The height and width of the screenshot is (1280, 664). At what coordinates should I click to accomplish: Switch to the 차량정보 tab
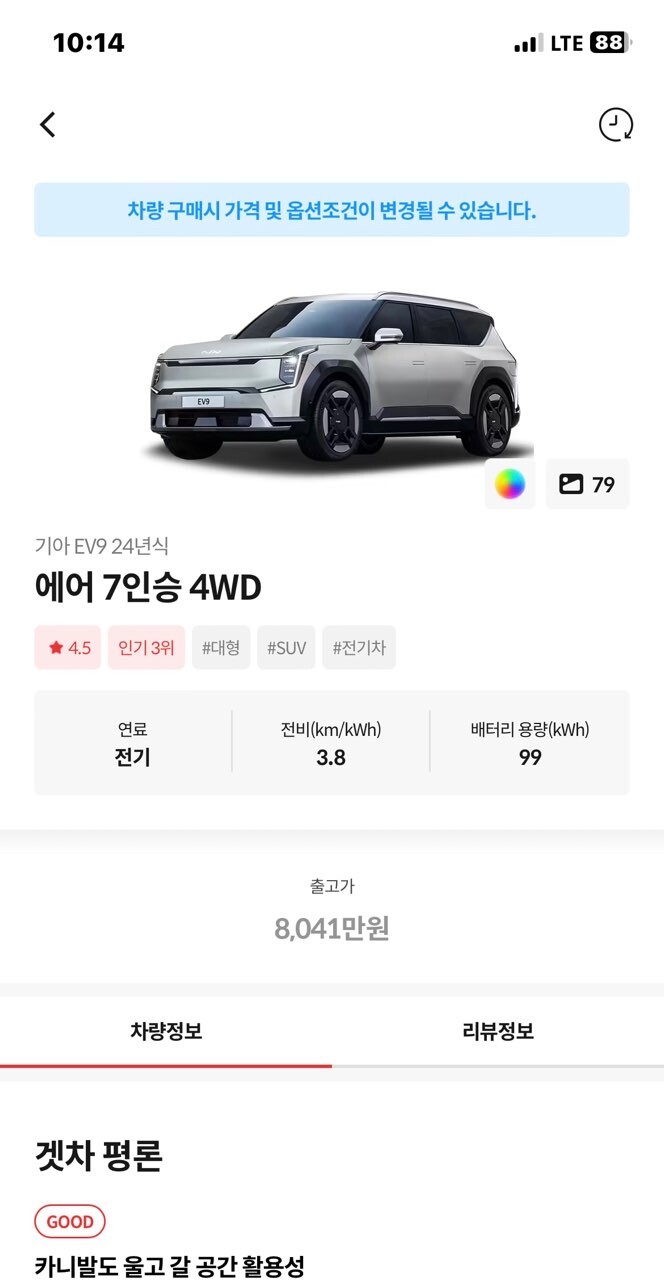(x=166, y=1032)
